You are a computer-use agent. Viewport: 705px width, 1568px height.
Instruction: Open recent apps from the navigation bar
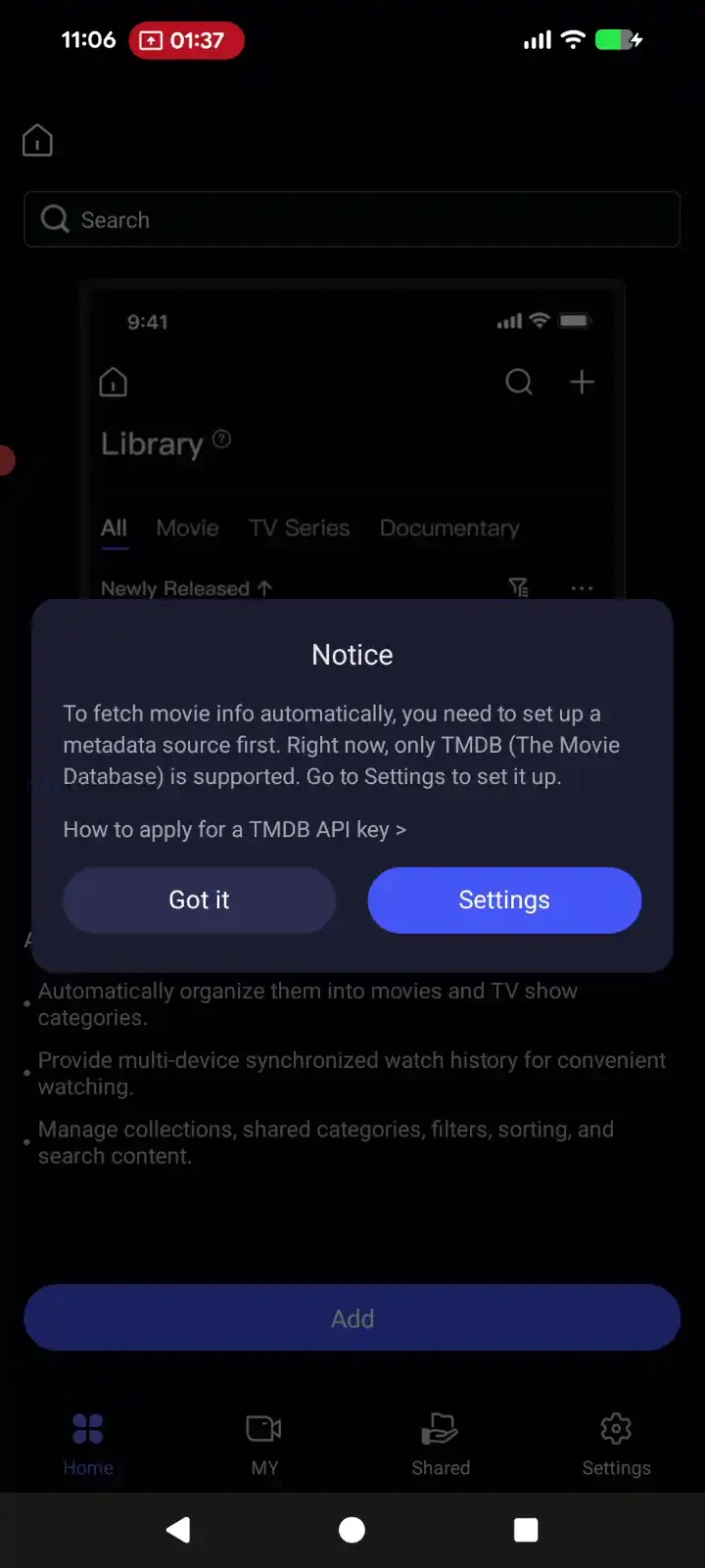click(526, 1530)
